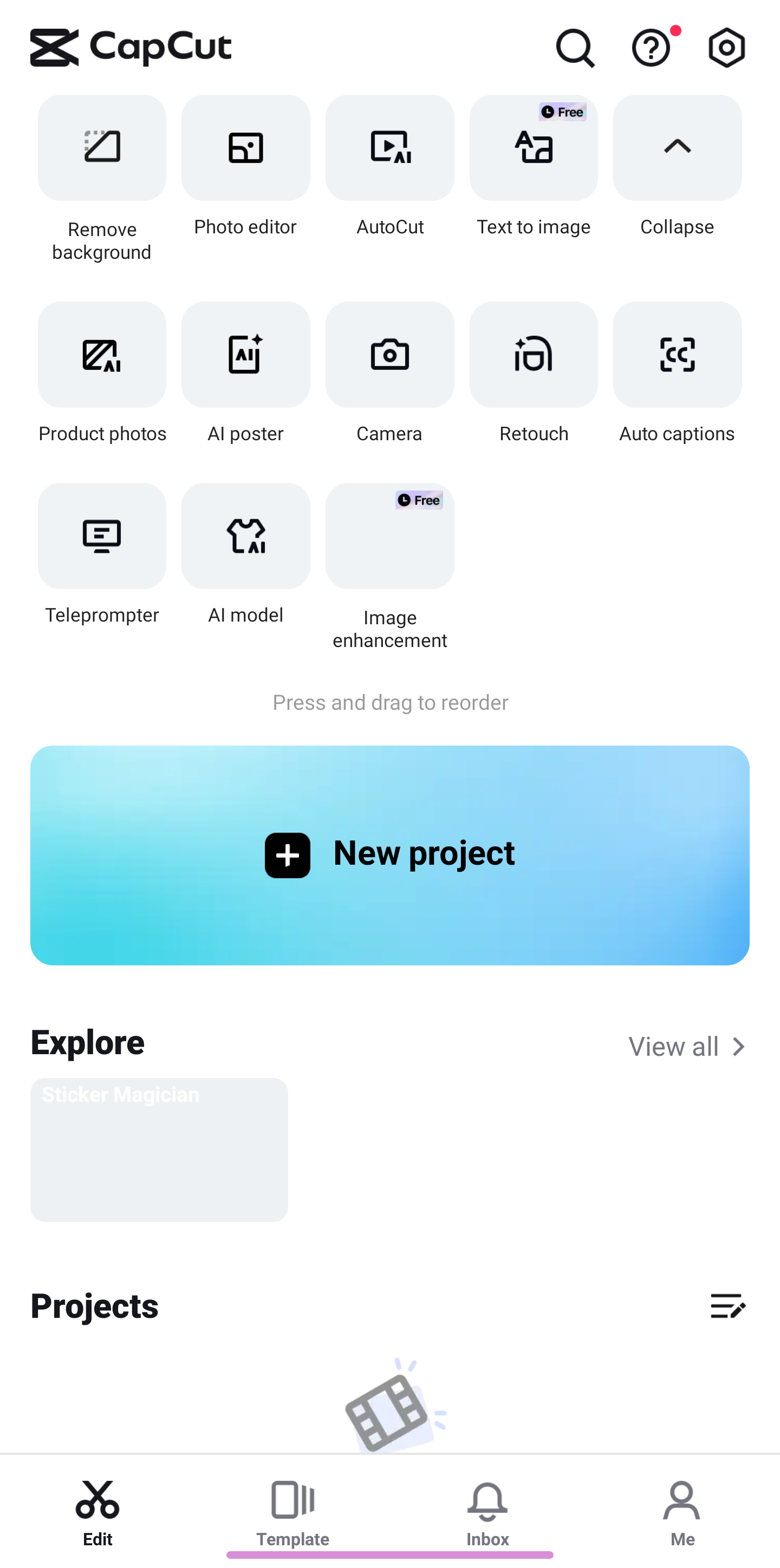Open Text to image tool
This screenshot has height=1568, width=780.
pos(534,148)
